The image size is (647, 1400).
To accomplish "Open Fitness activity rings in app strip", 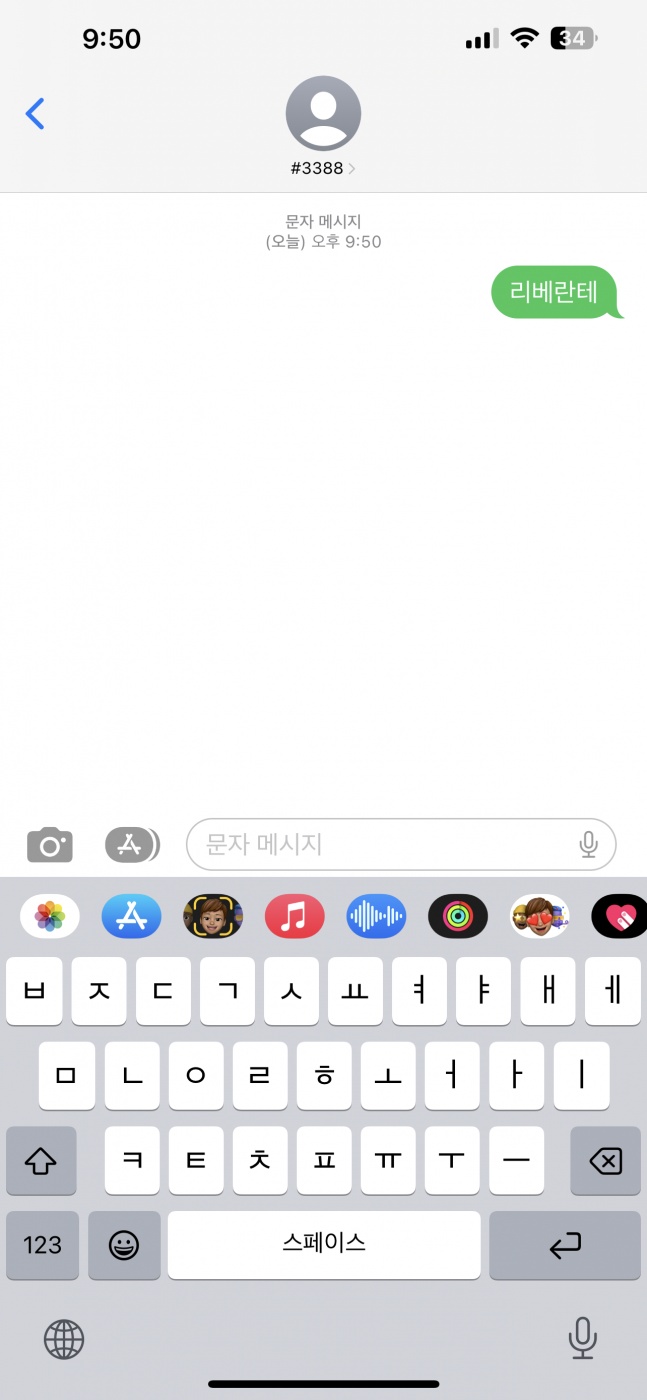I will coord(458,916).
